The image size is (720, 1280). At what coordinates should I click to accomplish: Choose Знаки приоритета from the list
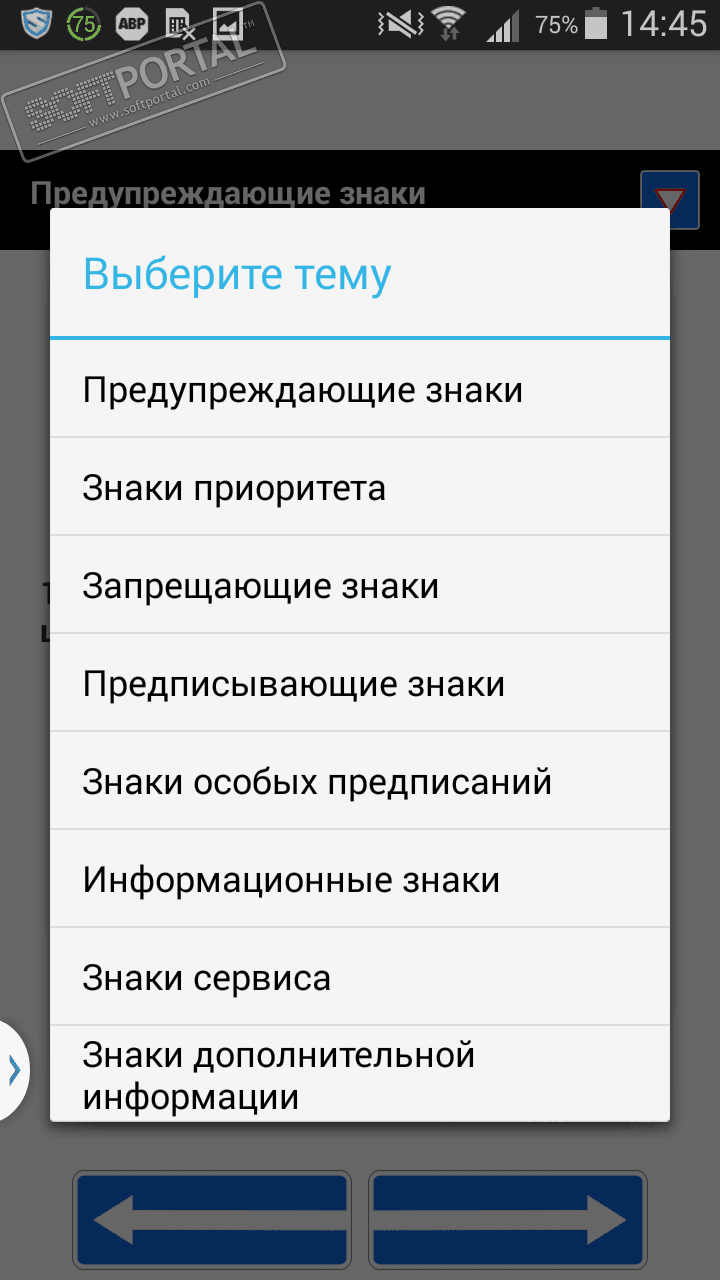pos(360,487)
